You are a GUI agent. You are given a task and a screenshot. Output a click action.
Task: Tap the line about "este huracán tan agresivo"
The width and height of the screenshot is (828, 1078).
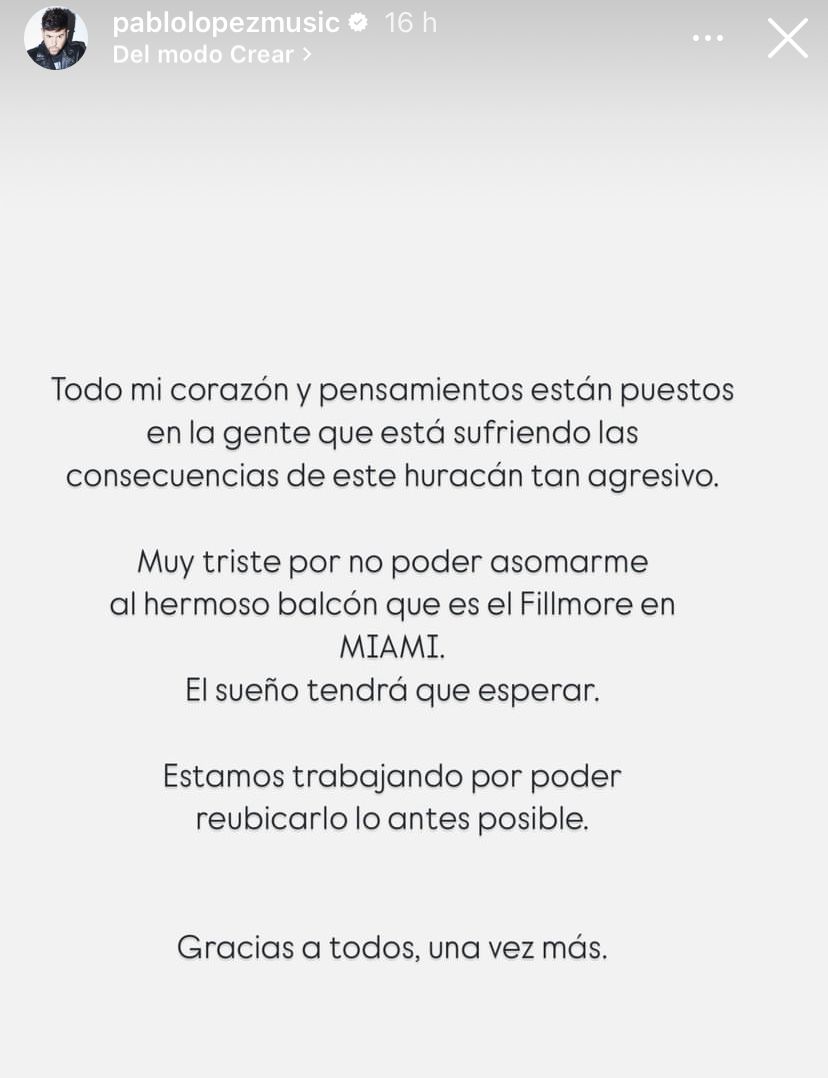point(392,475)
